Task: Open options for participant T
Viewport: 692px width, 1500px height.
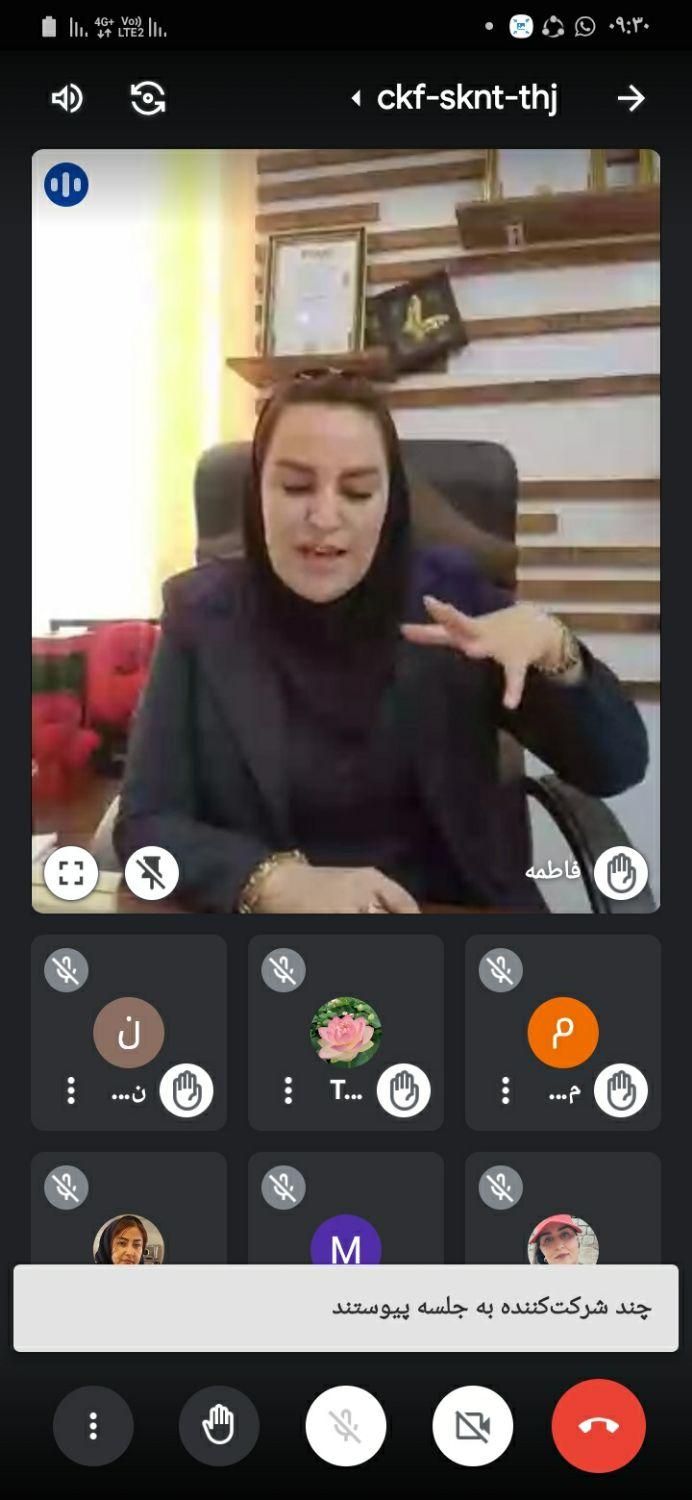Action: click(288, 1090)
